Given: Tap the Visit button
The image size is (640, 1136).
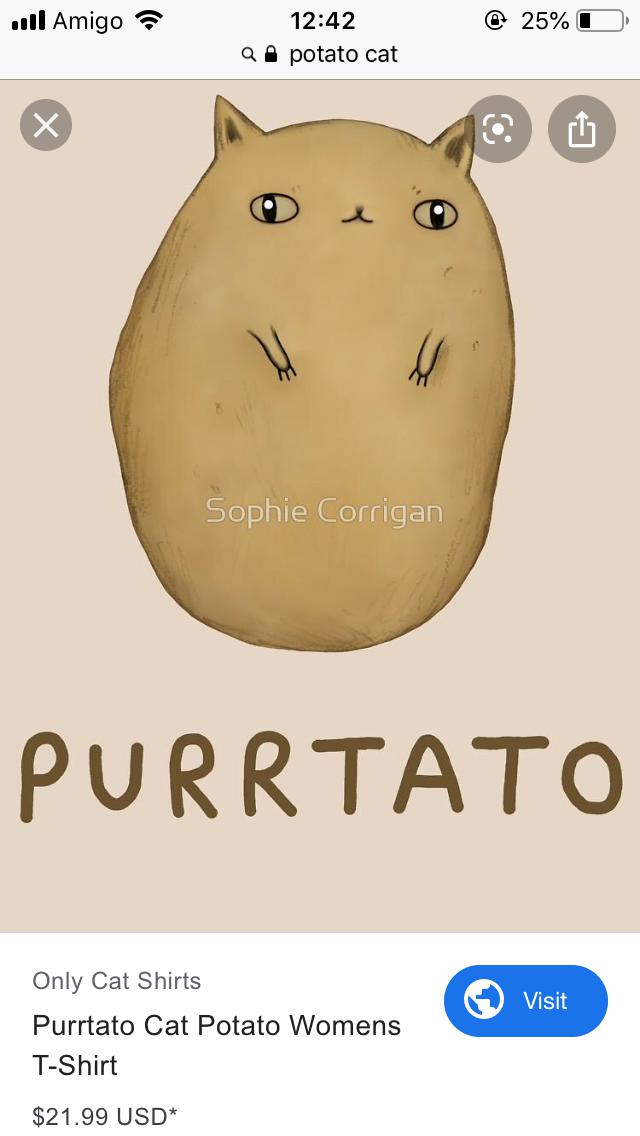Looking at the screenshot, I should coord(525,1000).
